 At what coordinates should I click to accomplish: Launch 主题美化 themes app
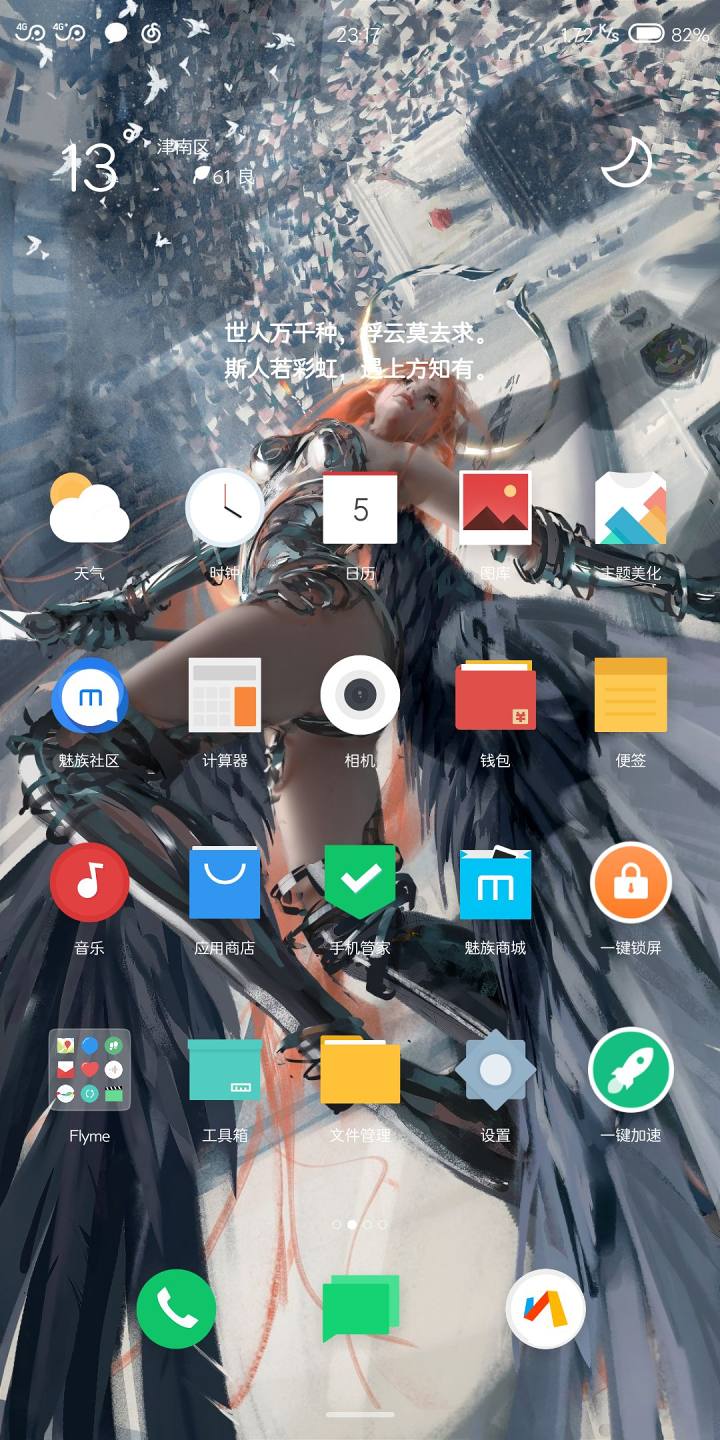pos(630,508)
